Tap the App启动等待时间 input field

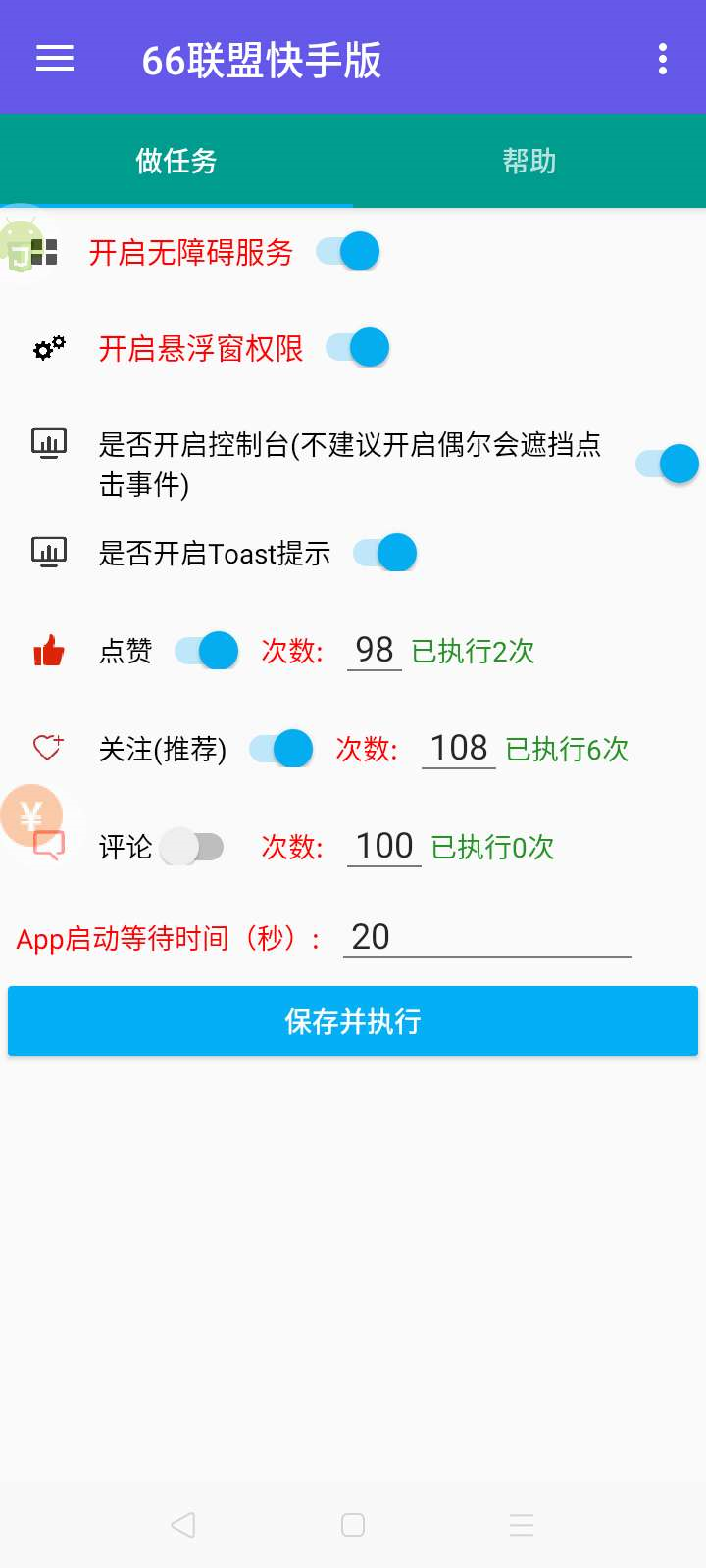coord(487,938)
